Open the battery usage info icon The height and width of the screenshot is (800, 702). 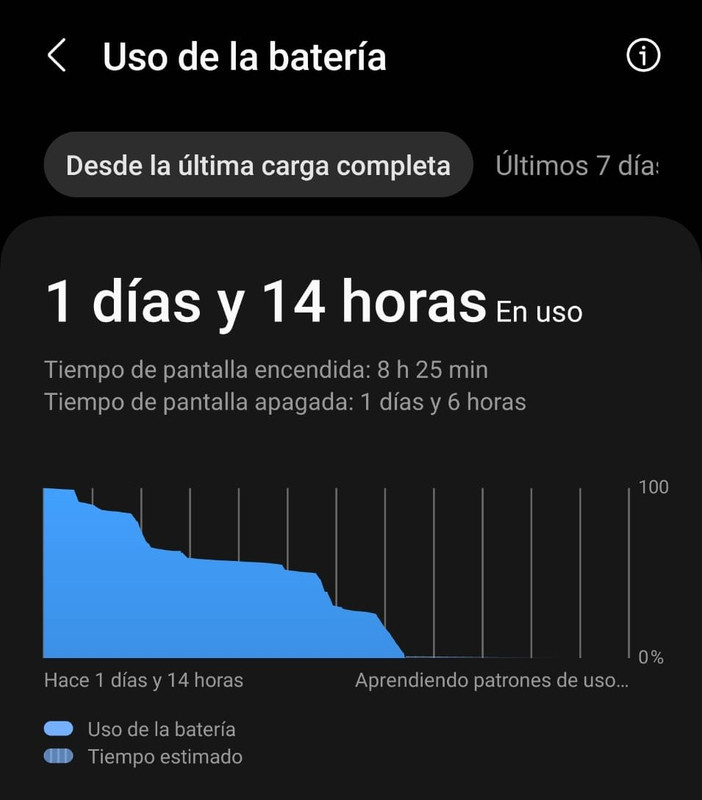643,55
